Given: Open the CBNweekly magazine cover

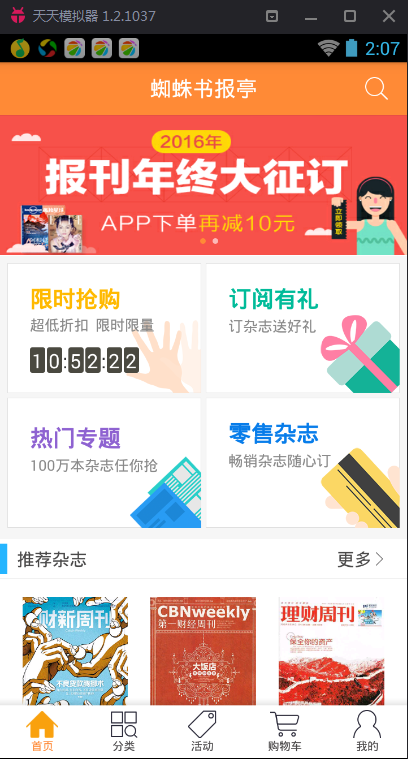Looking at the screenshot, I should click(x=203, y=651).
